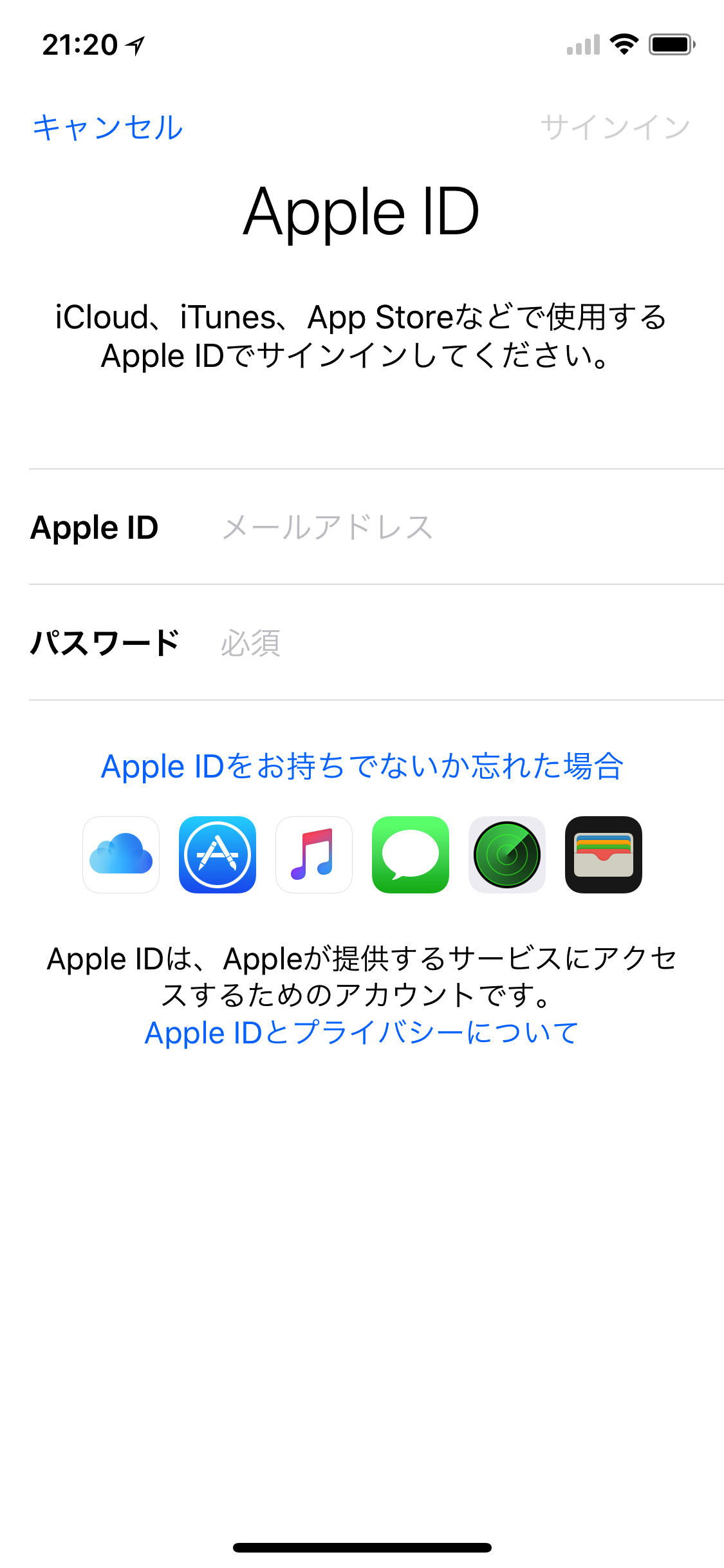Screen dimensions: 724x1568
Task: Select the パスワード input field
Action: pyautogui.click(x=450, y=643)
